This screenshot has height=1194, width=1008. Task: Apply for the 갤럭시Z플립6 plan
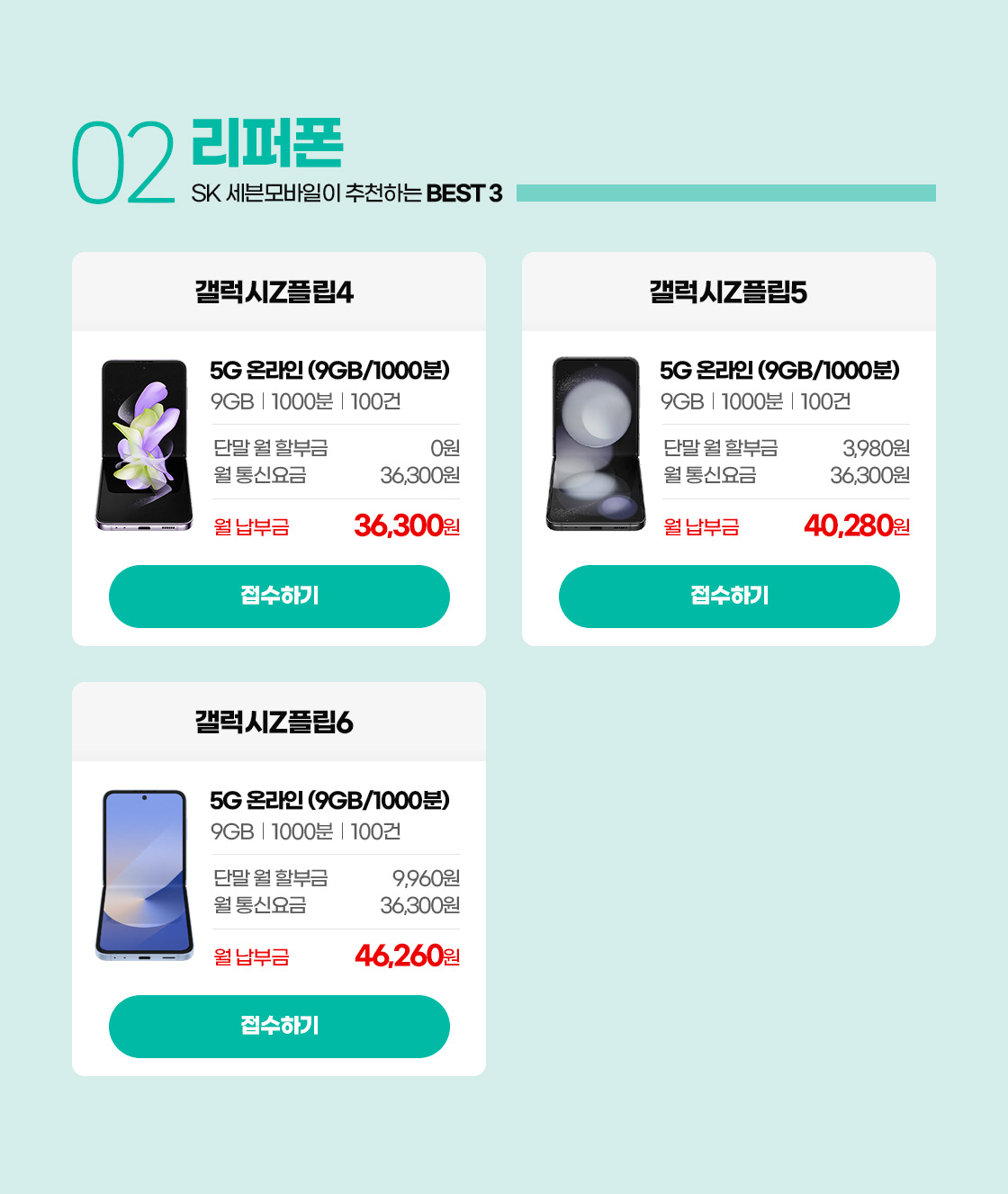[279, 1027]
